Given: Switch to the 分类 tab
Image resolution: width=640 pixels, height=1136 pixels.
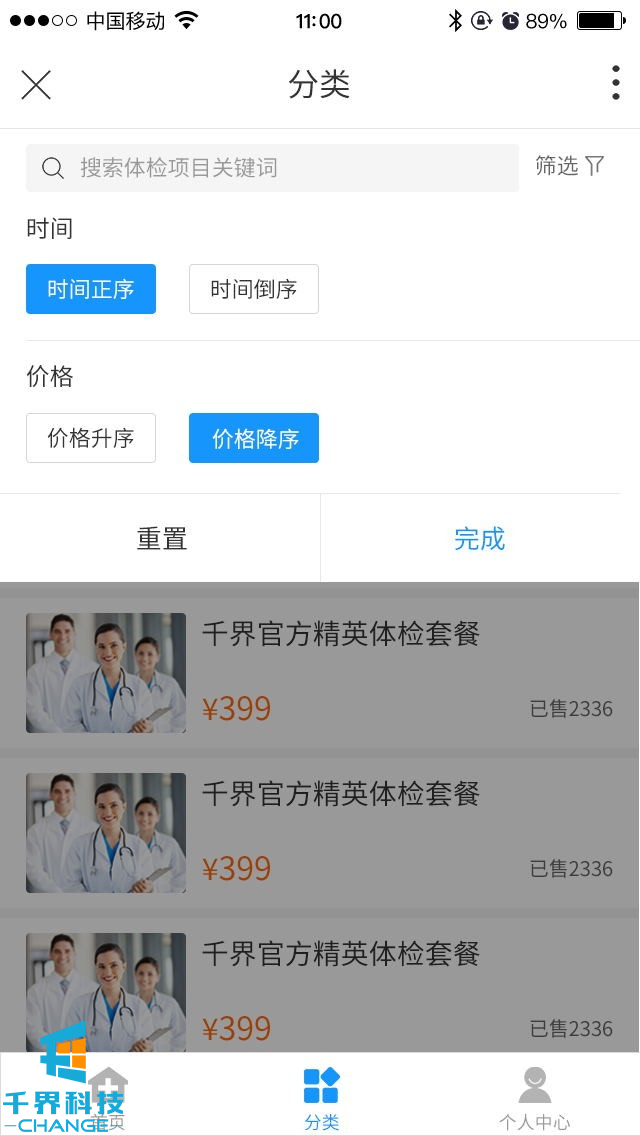Looking at the screenshot, I should 321,1097.
